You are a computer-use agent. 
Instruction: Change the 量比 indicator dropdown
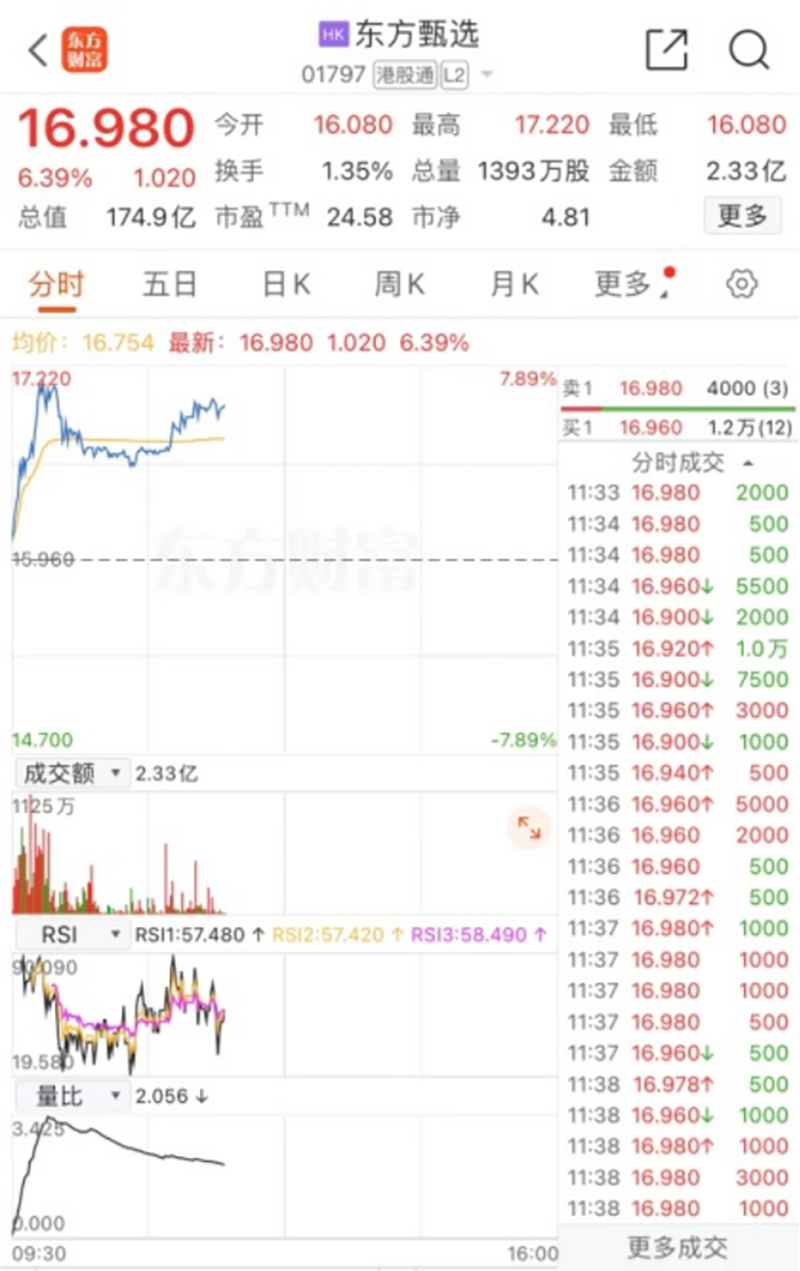[71, 1096]
